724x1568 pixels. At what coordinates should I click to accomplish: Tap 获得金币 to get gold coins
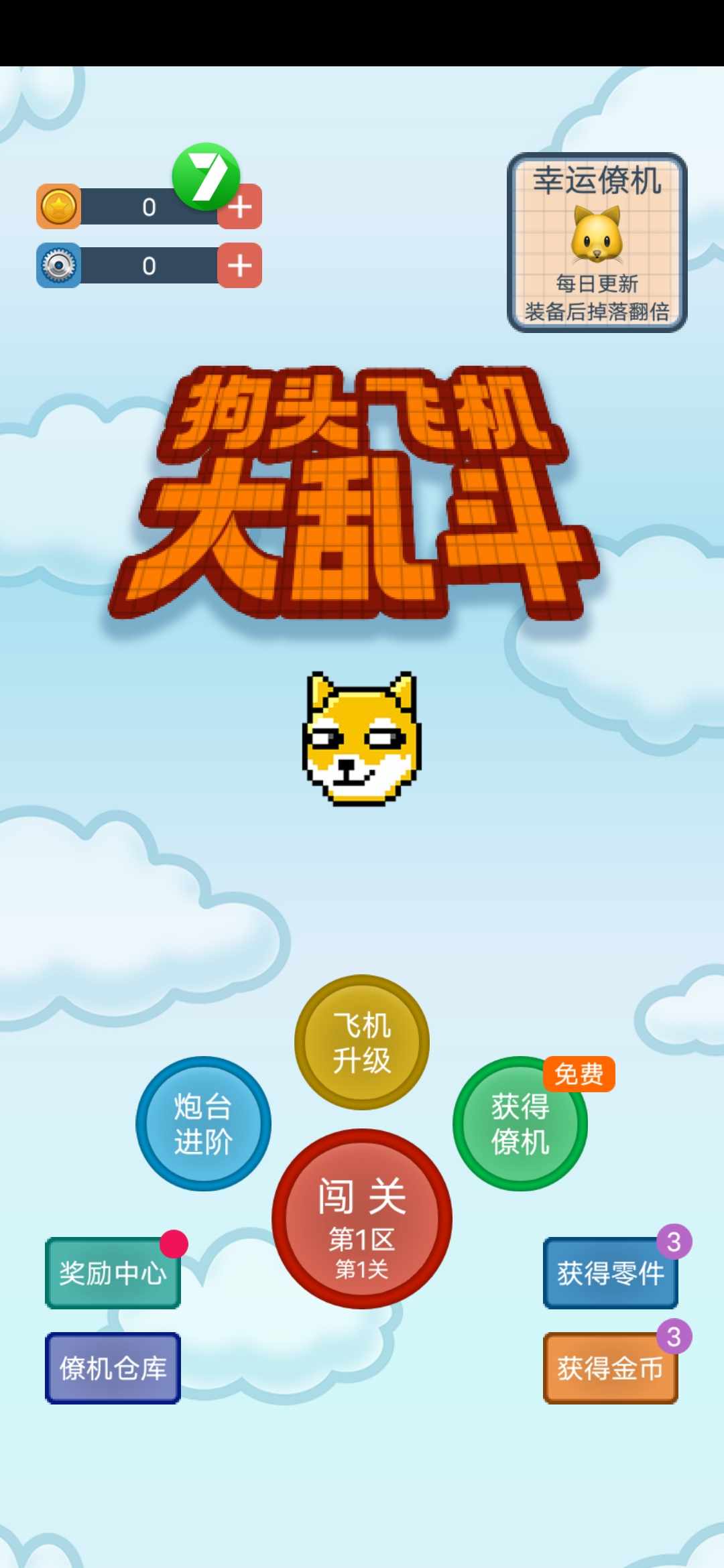pyautogui.click(x=611, y=1368)
